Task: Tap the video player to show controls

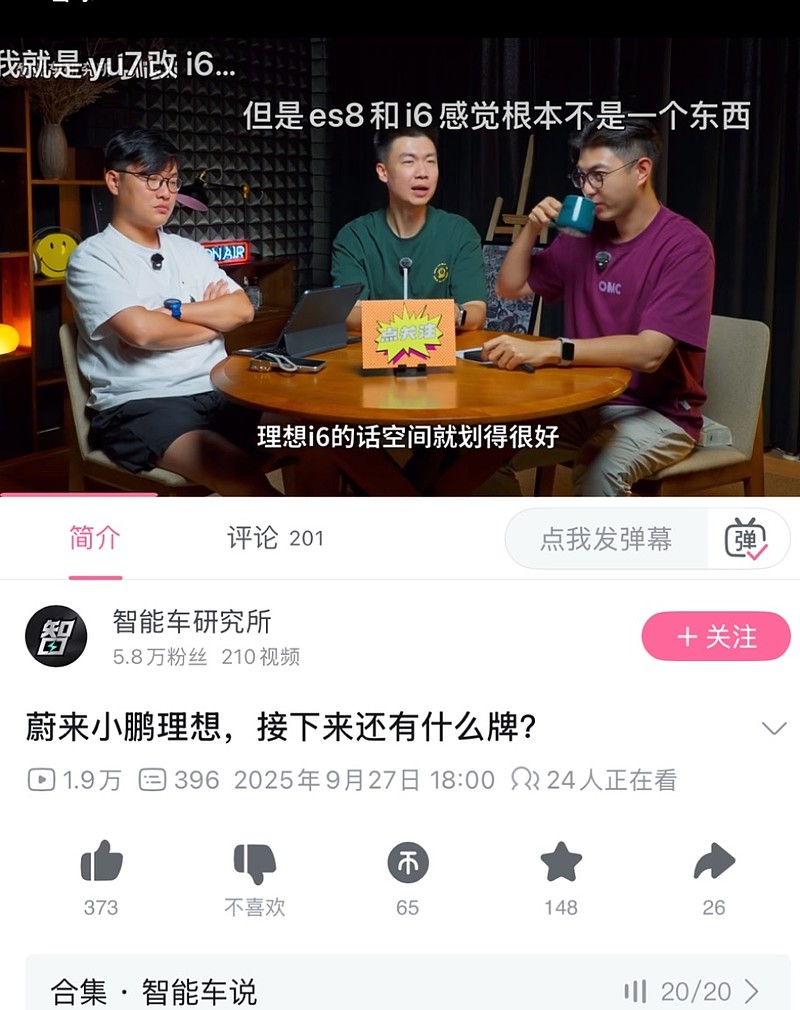Action: (x=400, y=266)
